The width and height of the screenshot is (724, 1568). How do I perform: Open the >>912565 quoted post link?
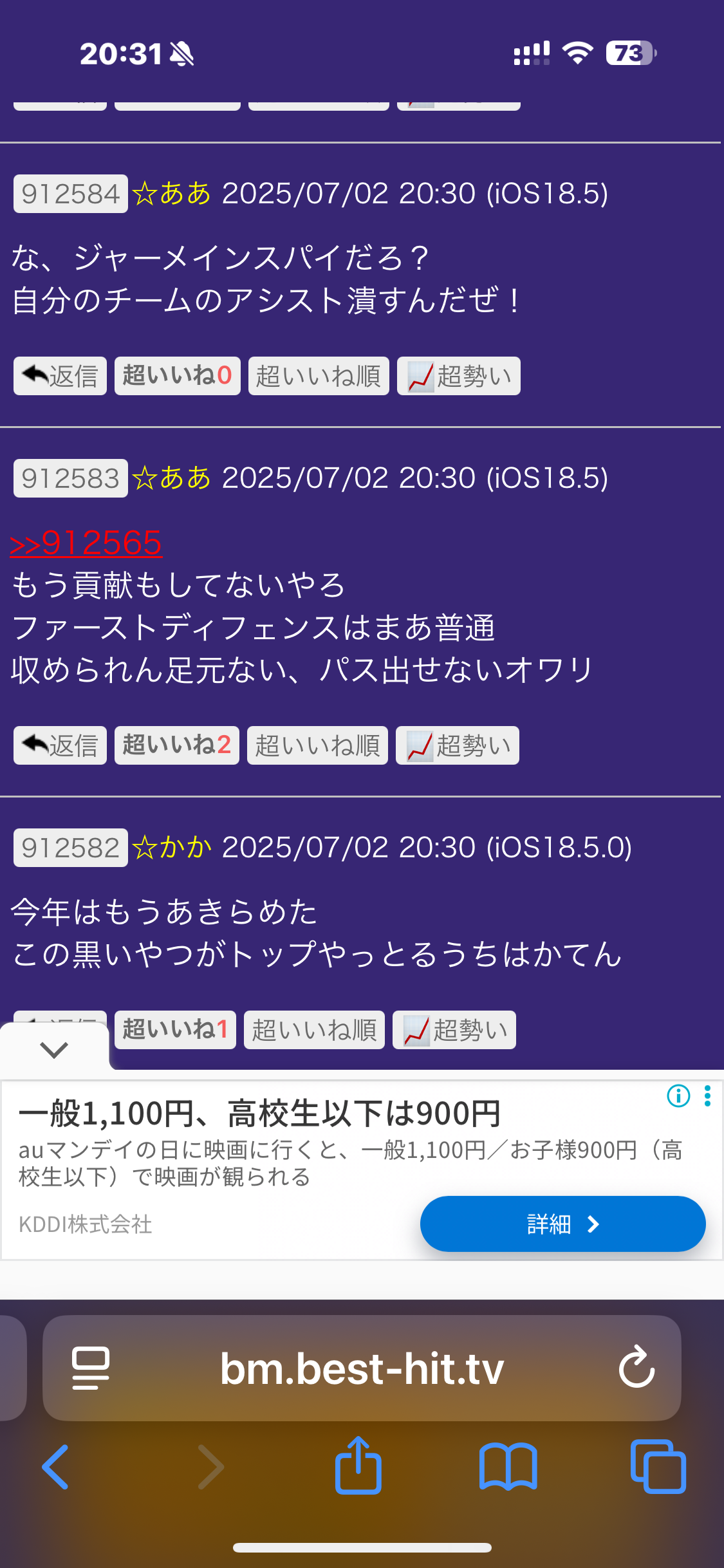(86, 543)
